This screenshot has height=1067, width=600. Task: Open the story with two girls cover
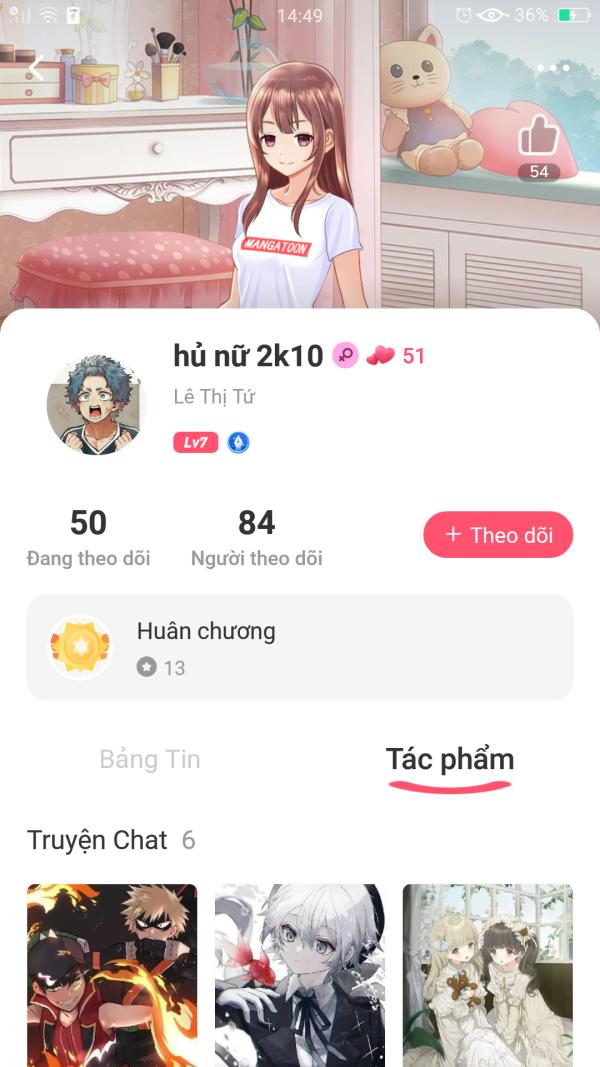click(x=488, y=975)
